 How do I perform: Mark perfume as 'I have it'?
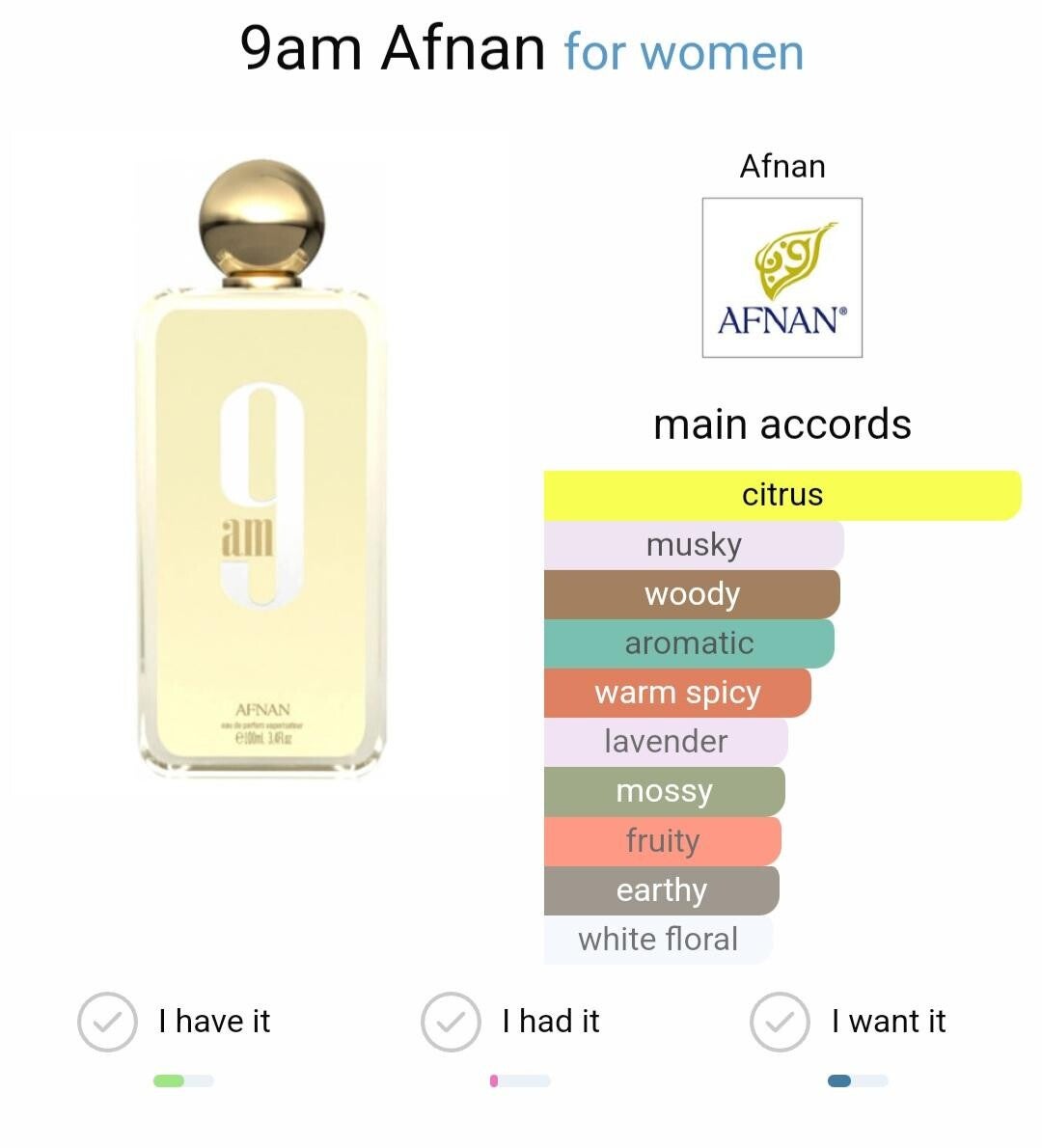pyautogui.click(x=107, y=1022)
